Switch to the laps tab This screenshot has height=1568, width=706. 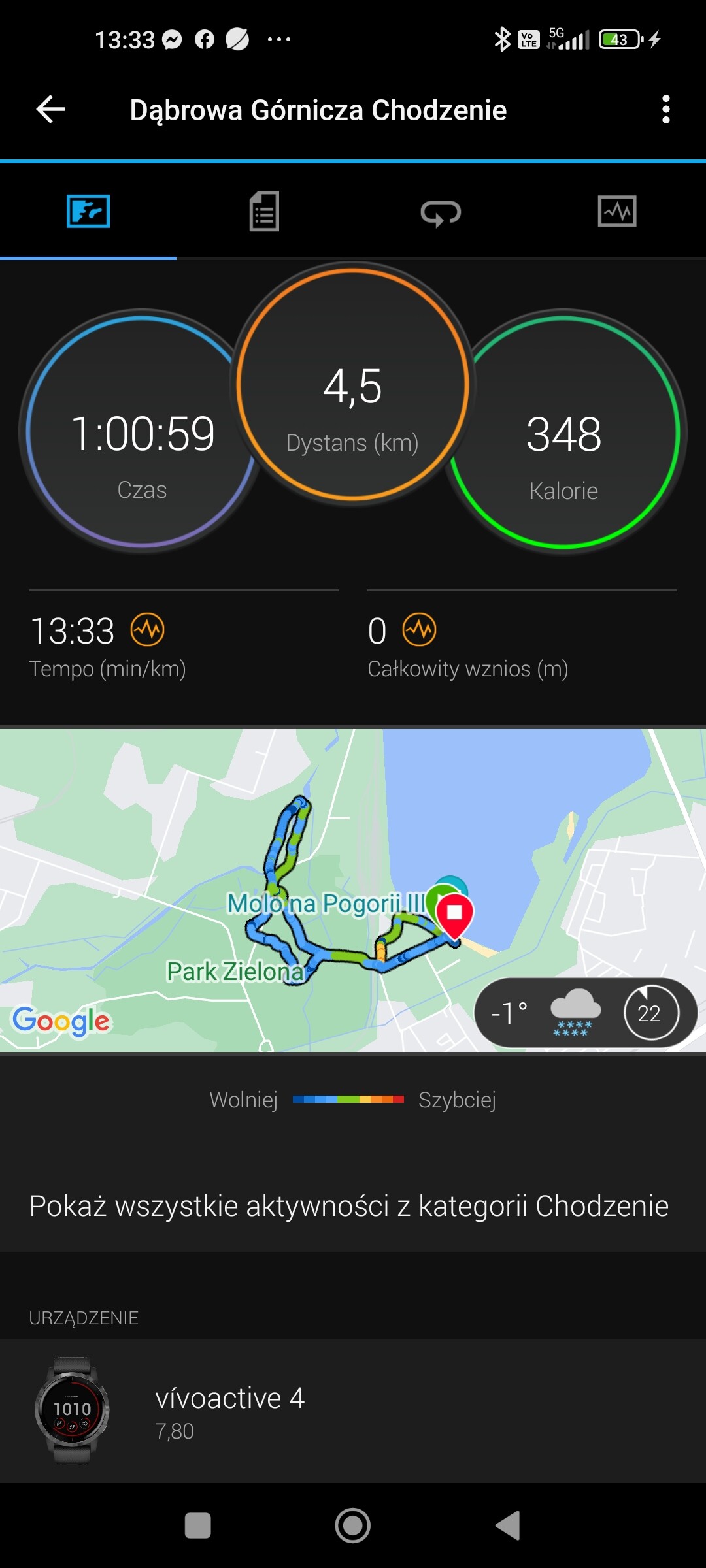(x=441, y=212)
